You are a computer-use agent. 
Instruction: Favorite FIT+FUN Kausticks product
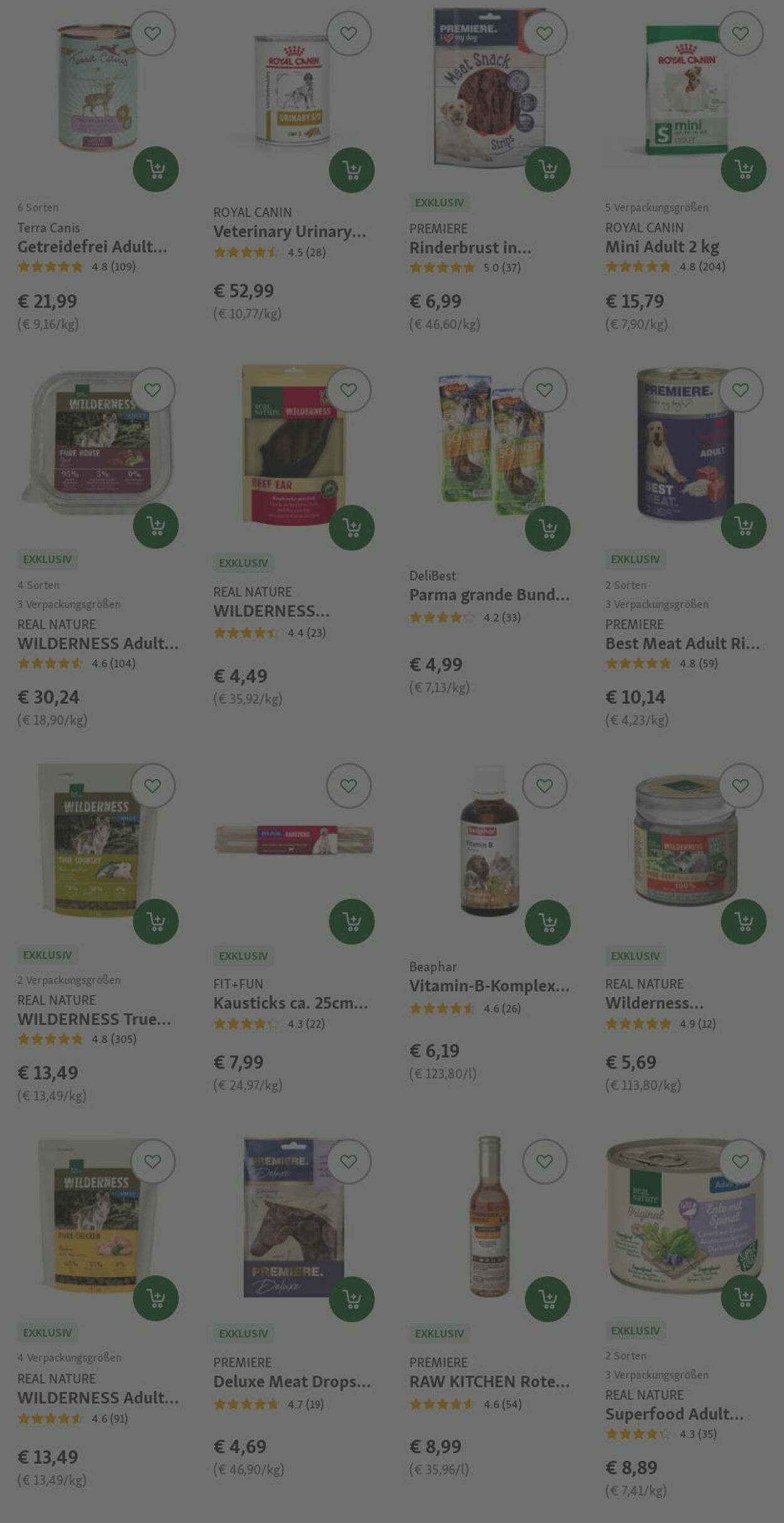click(349, 786)
